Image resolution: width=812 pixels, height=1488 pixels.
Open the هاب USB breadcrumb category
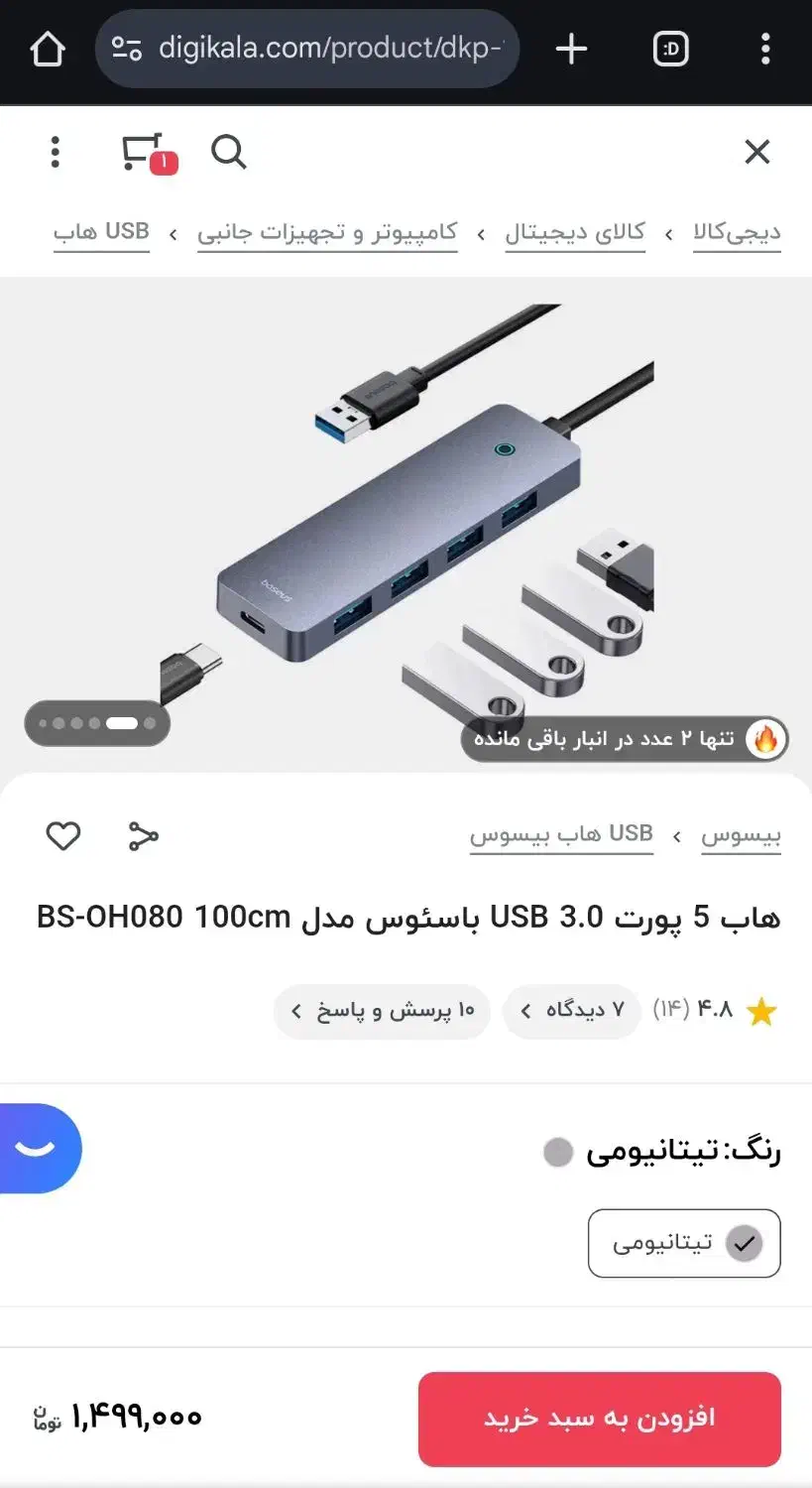[101, 233]
